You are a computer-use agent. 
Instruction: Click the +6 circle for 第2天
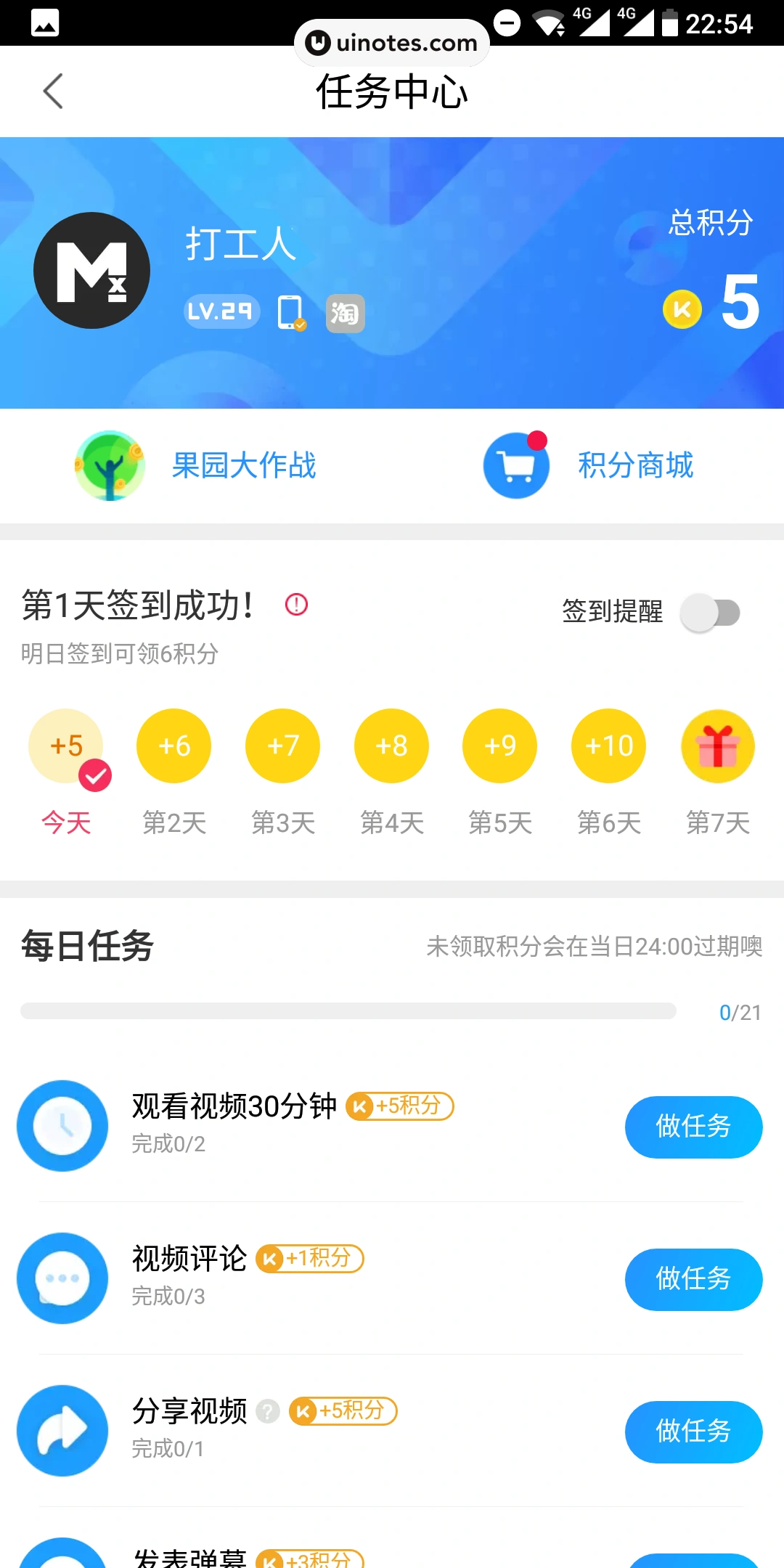point(173,746)
